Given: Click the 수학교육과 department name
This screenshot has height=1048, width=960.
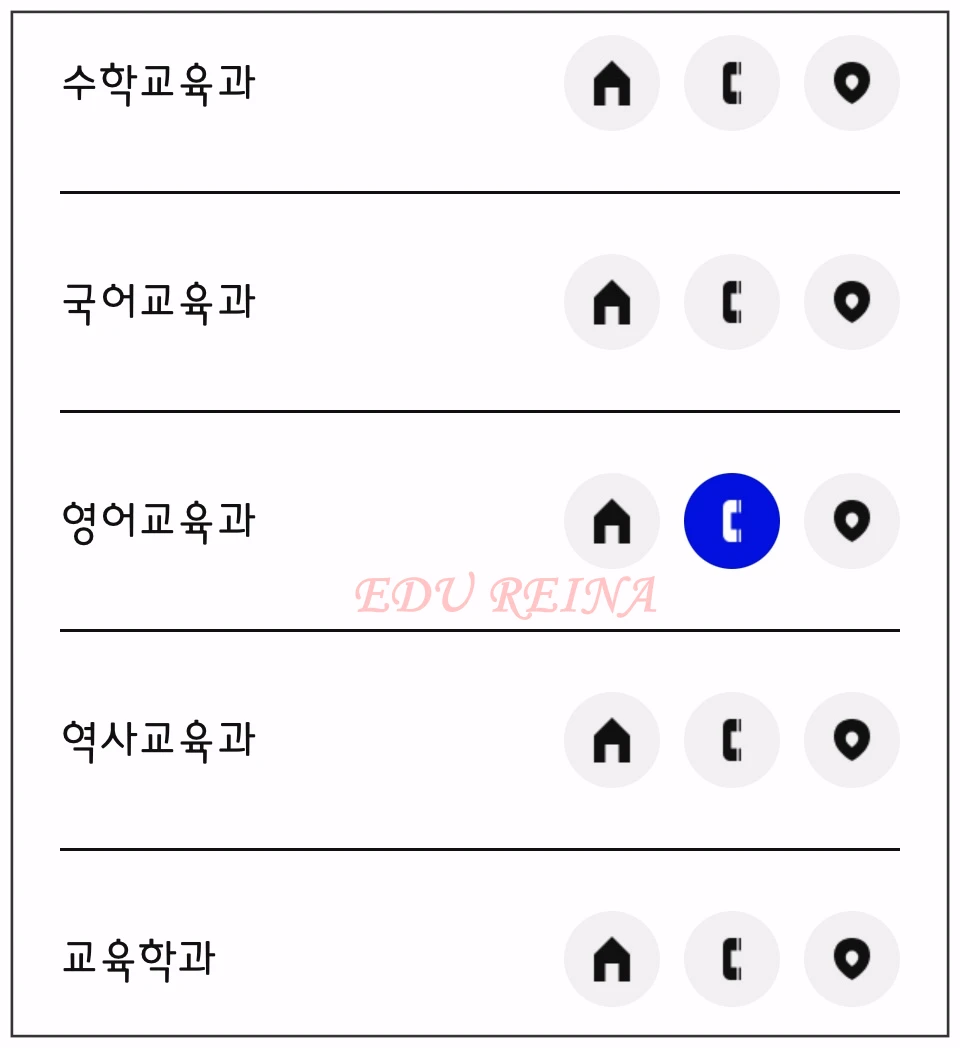Looking at the screenshot, I should (160, 84).
